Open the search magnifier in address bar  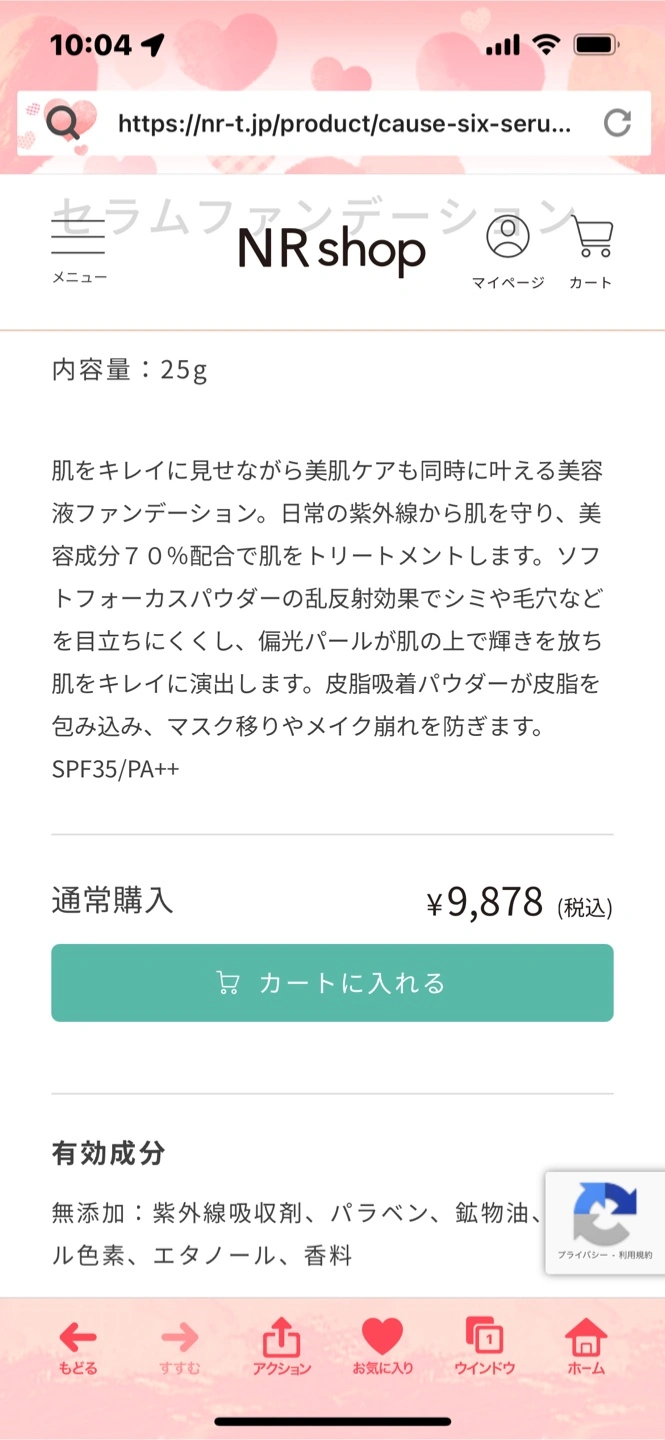pyautogui.click(x=64, y=123)
